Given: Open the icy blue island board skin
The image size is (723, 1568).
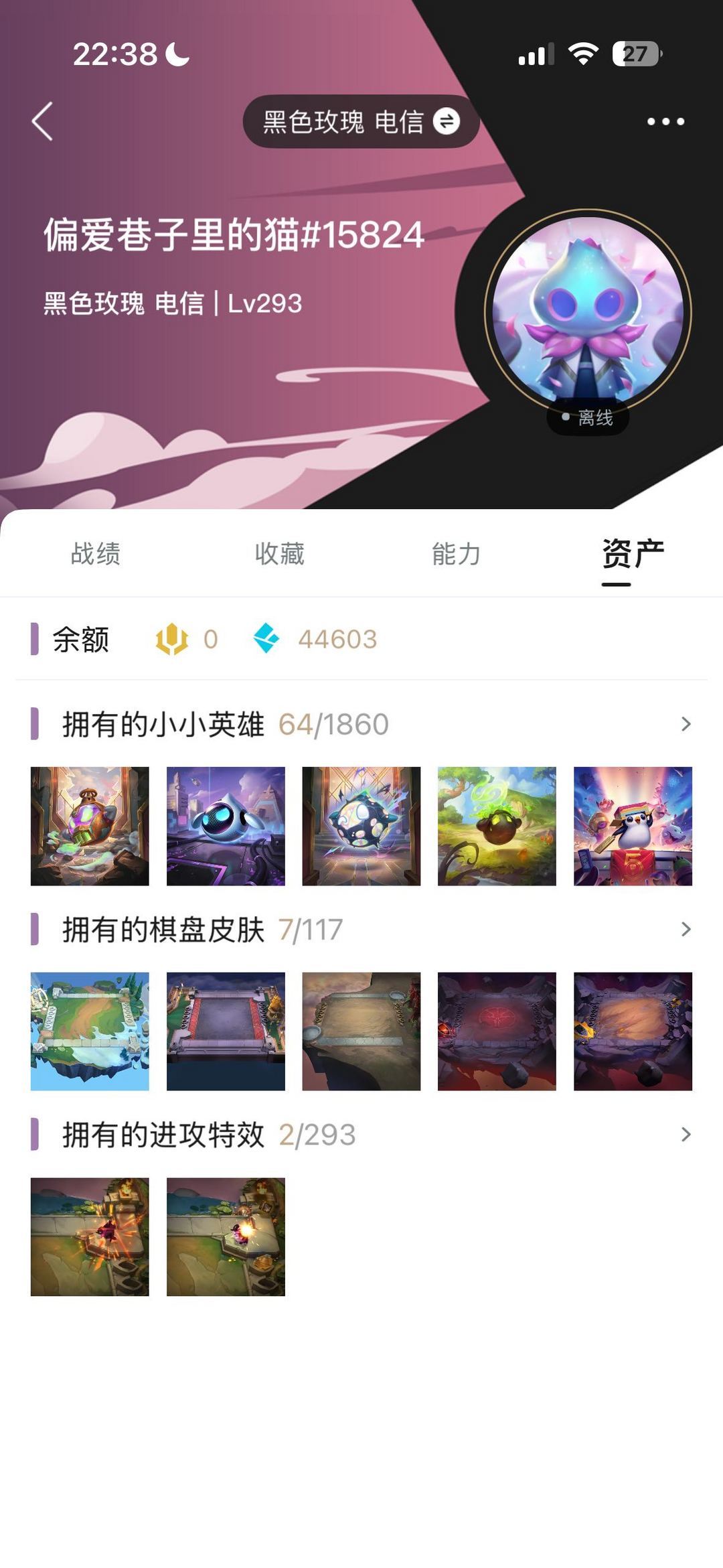Looking at the screenshot, I should [90, 1031].
